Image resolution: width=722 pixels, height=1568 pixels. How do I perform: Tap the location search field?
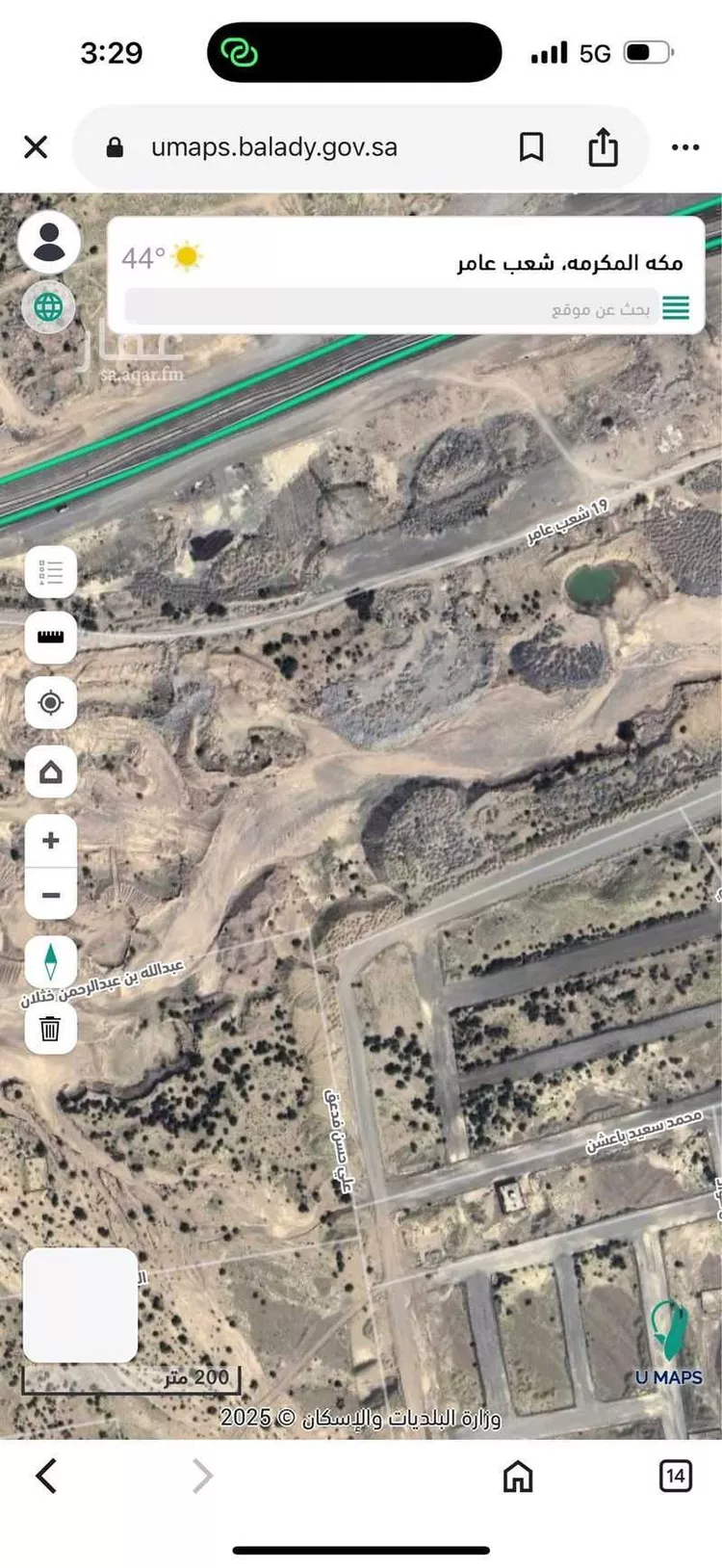point(395,308)
